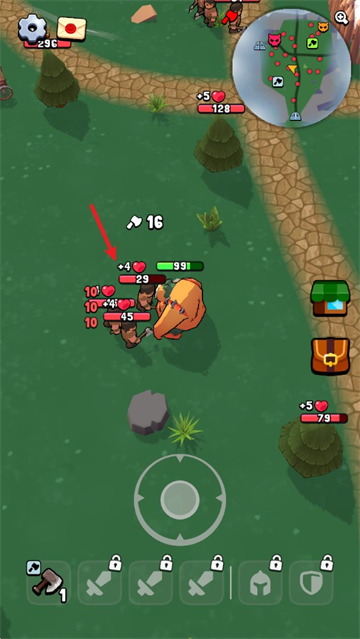Open the backpack inventory
Screen dimensions: 360x639
click(330, 356)
